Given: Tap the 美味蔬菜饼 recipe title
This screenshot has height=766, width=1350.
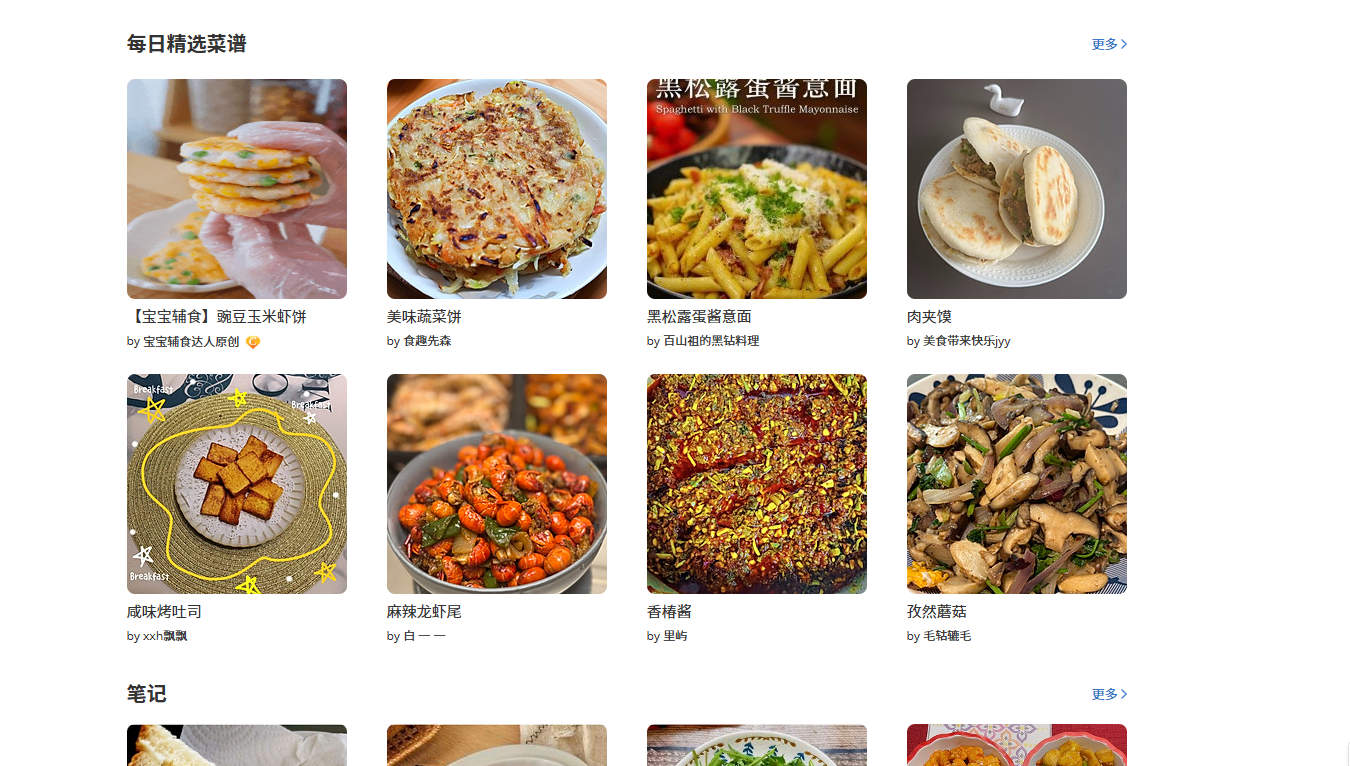Looking at the screenshot, I should click(424, 317).
